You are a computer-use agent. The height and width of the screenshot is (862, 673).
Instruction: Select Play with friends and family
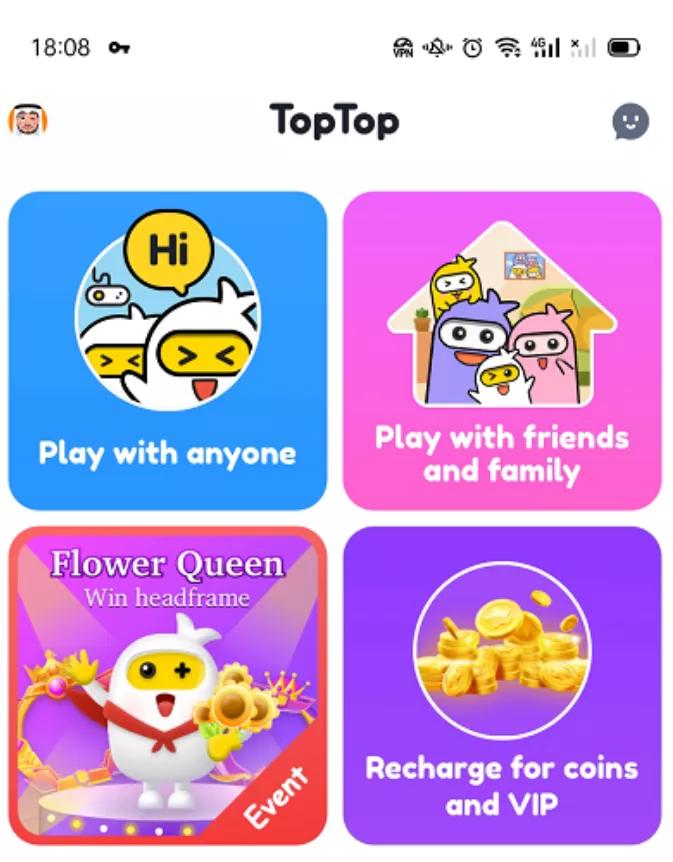[x=502, y=350]
